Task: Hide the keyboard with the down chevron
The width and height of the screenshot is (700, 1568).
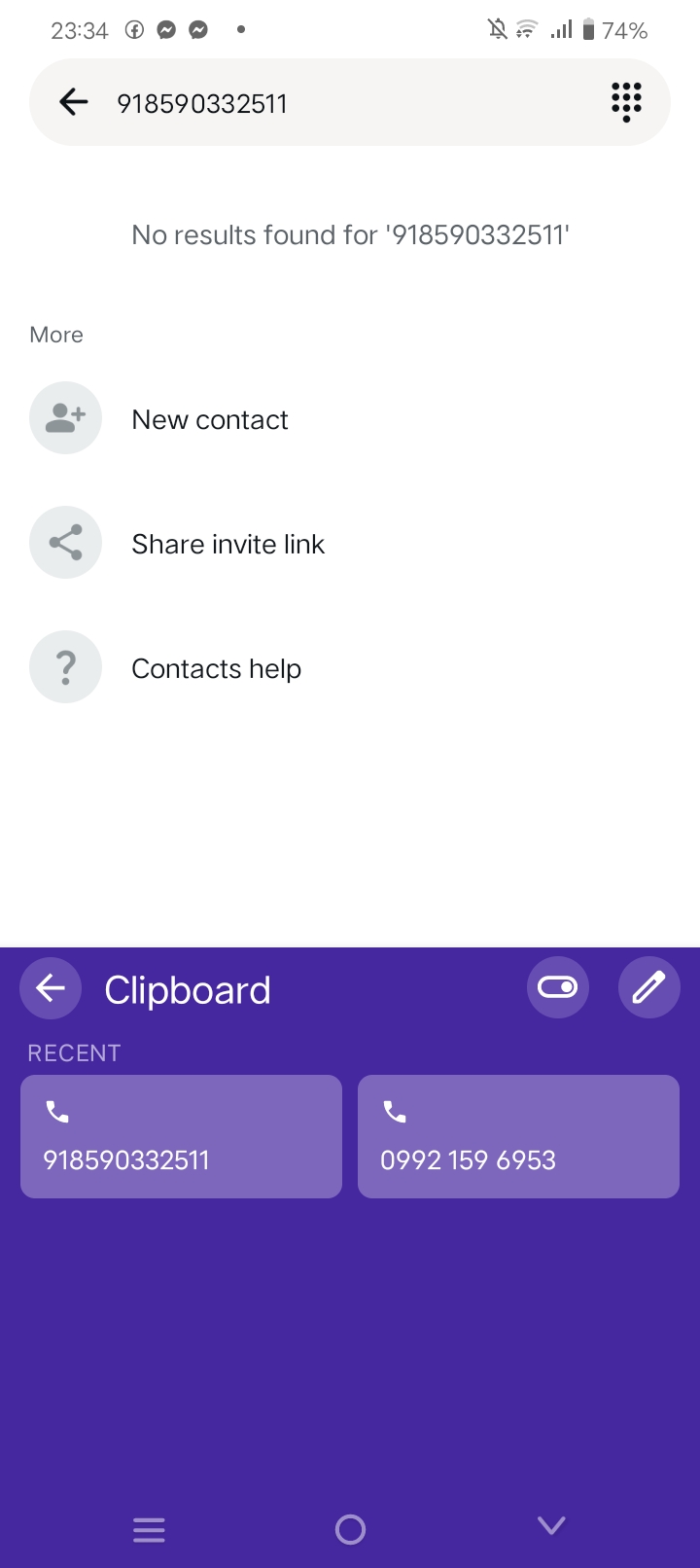Action: point(551,1527)
